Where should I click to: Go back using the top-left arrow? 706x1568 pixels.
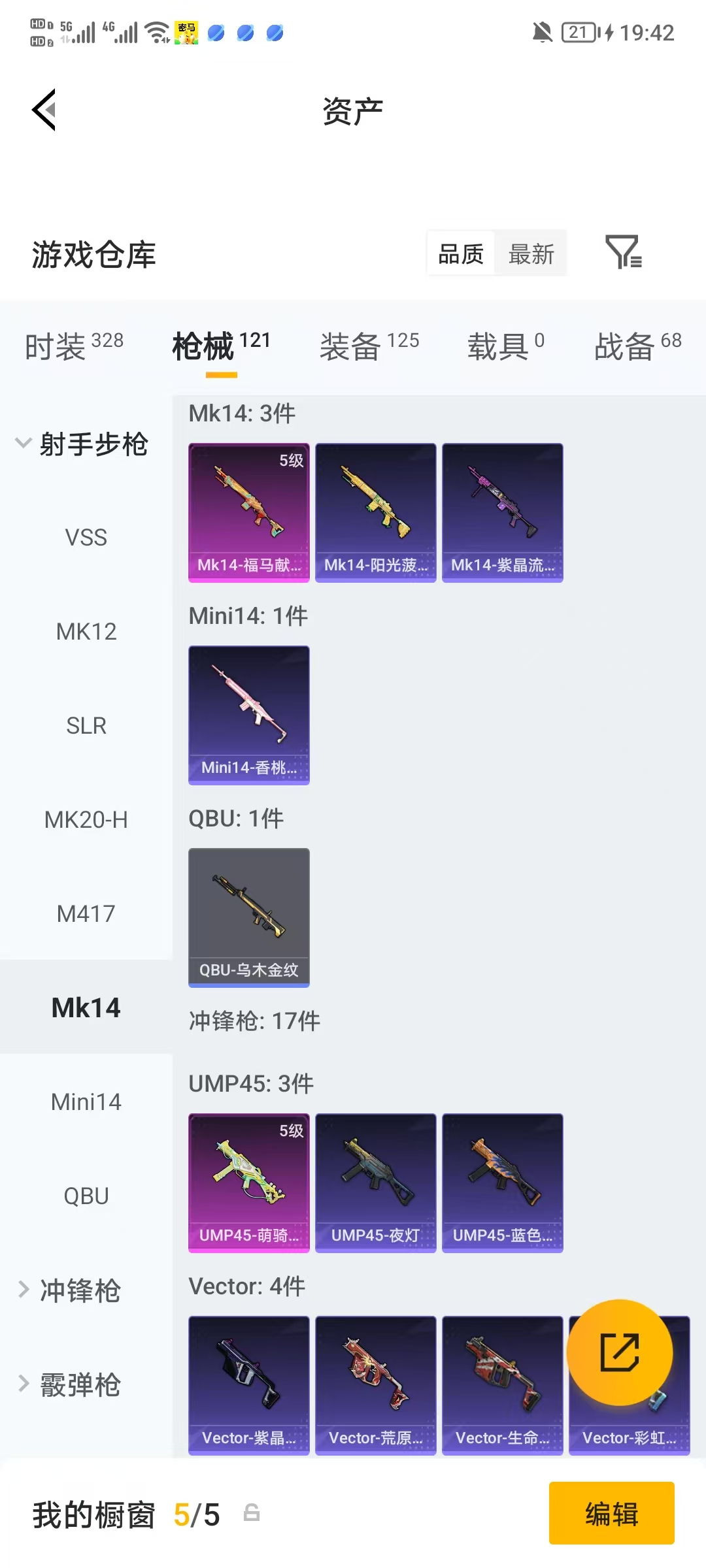44,110
